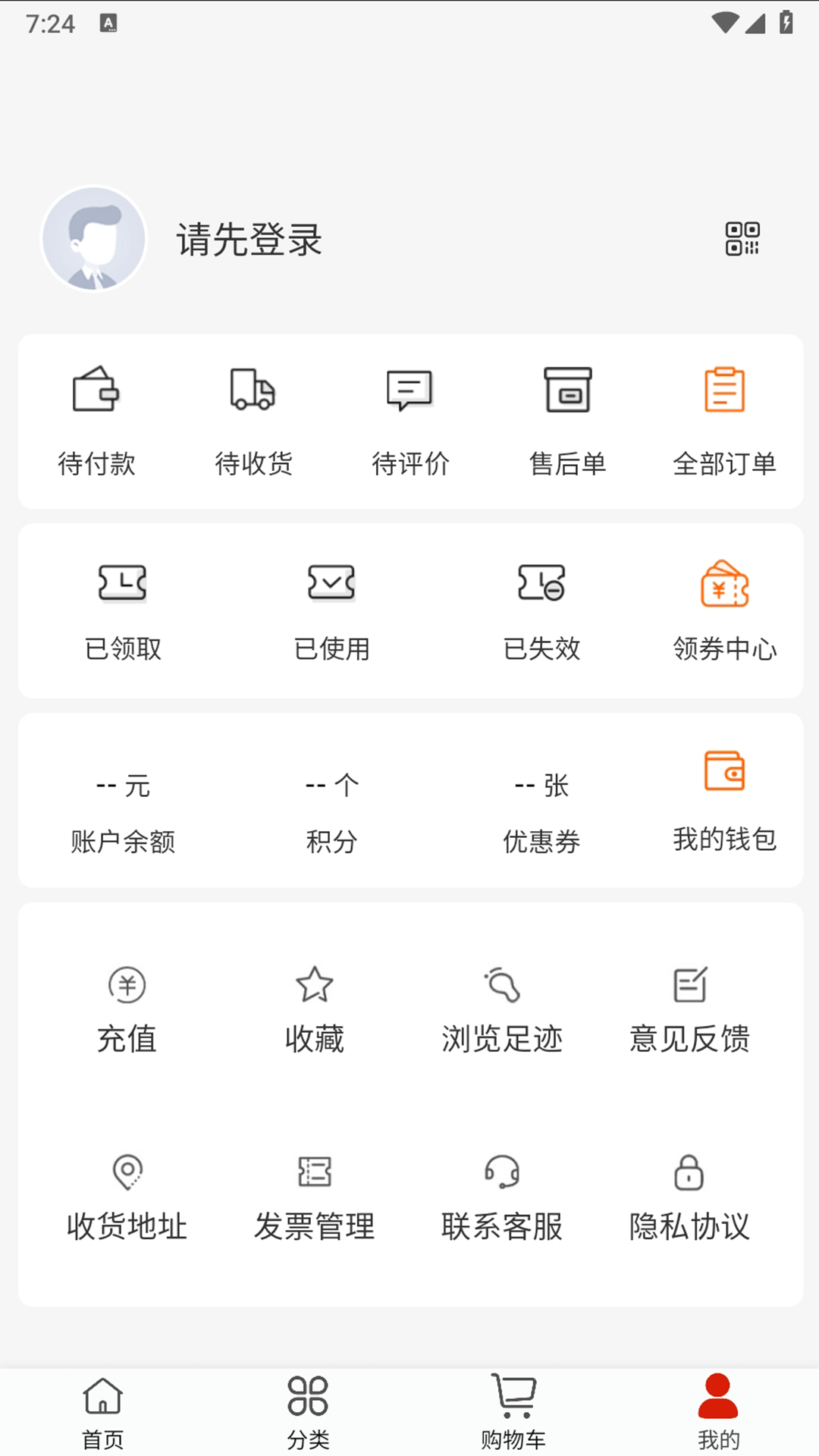This screenshot has height=1456, width=819.
Task: Open 我的钱包 wallet
Action: [724, 800]
